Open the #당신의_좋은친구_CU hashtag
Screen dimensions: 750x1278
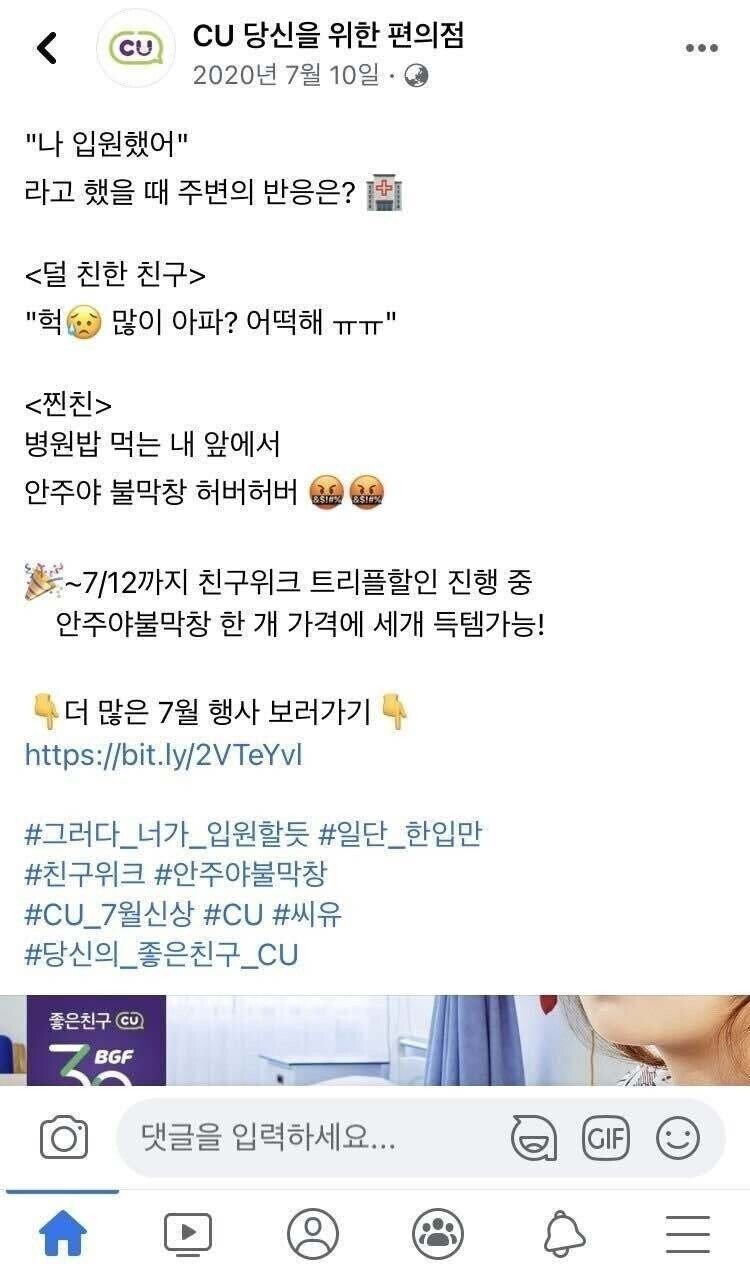161,953
